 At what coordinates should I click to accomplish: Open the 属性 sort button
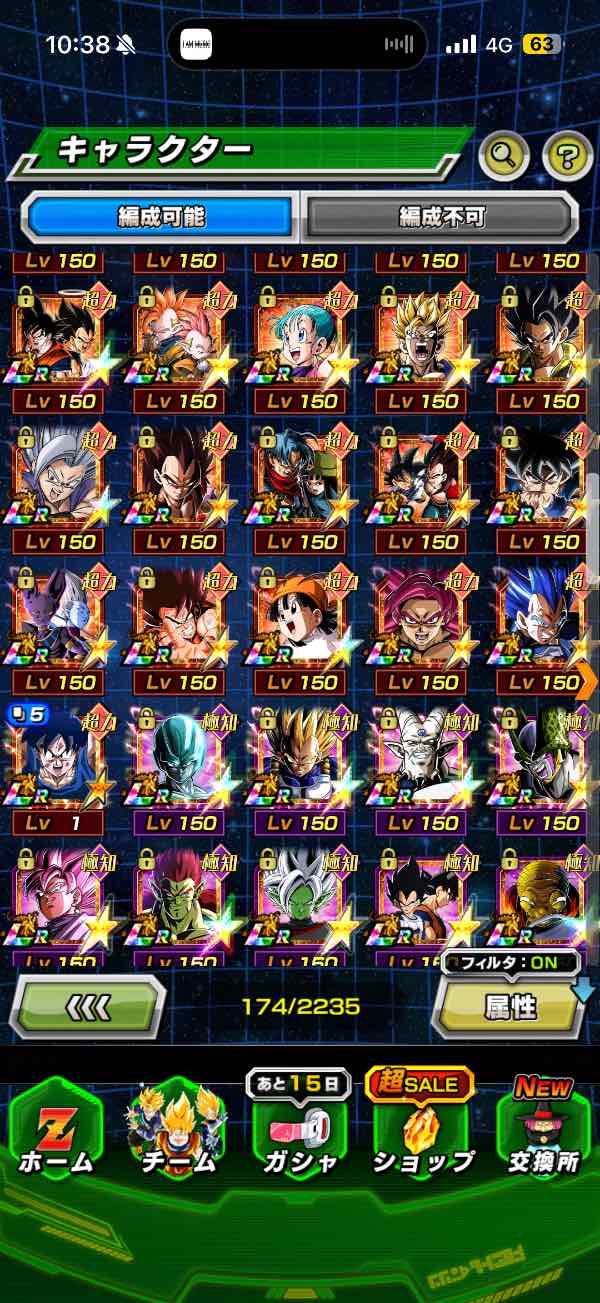(510, 1007)
